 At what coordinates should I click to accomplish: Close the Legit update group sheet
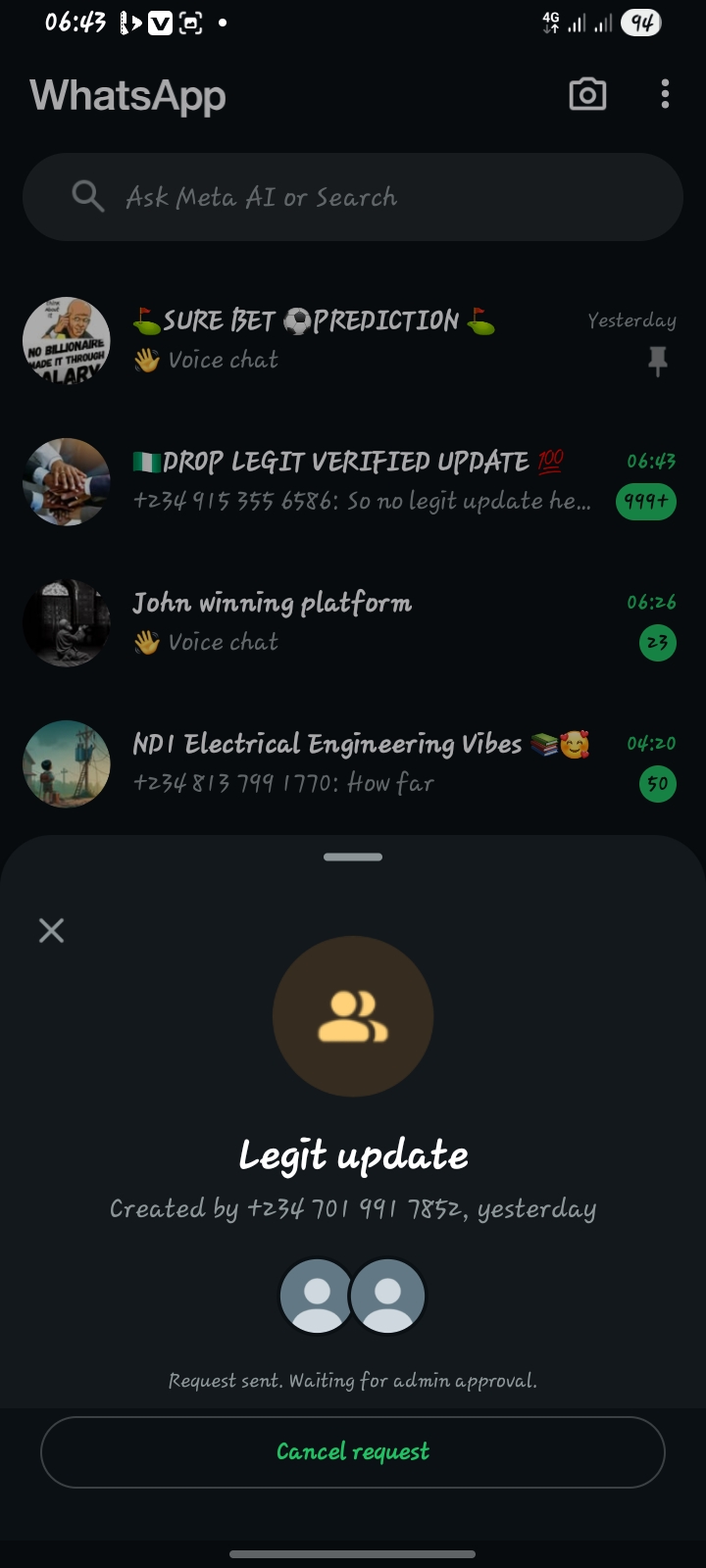pos(51,930)
